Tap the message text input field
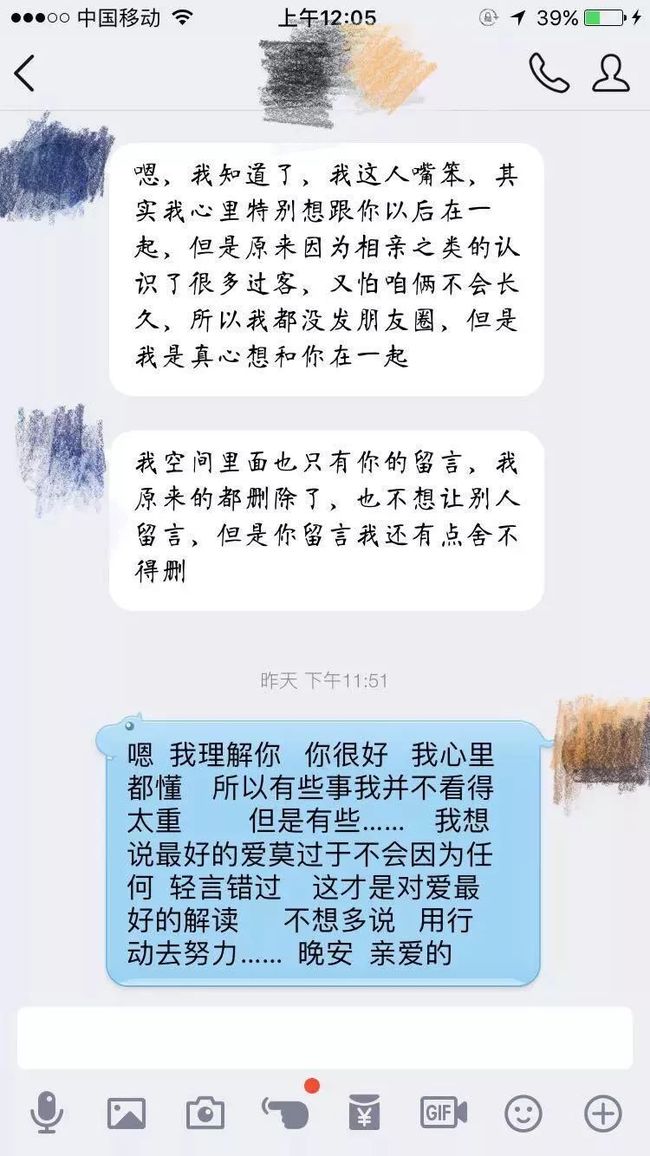This screenshot has height=1156, width=650. coord(325,1038)
